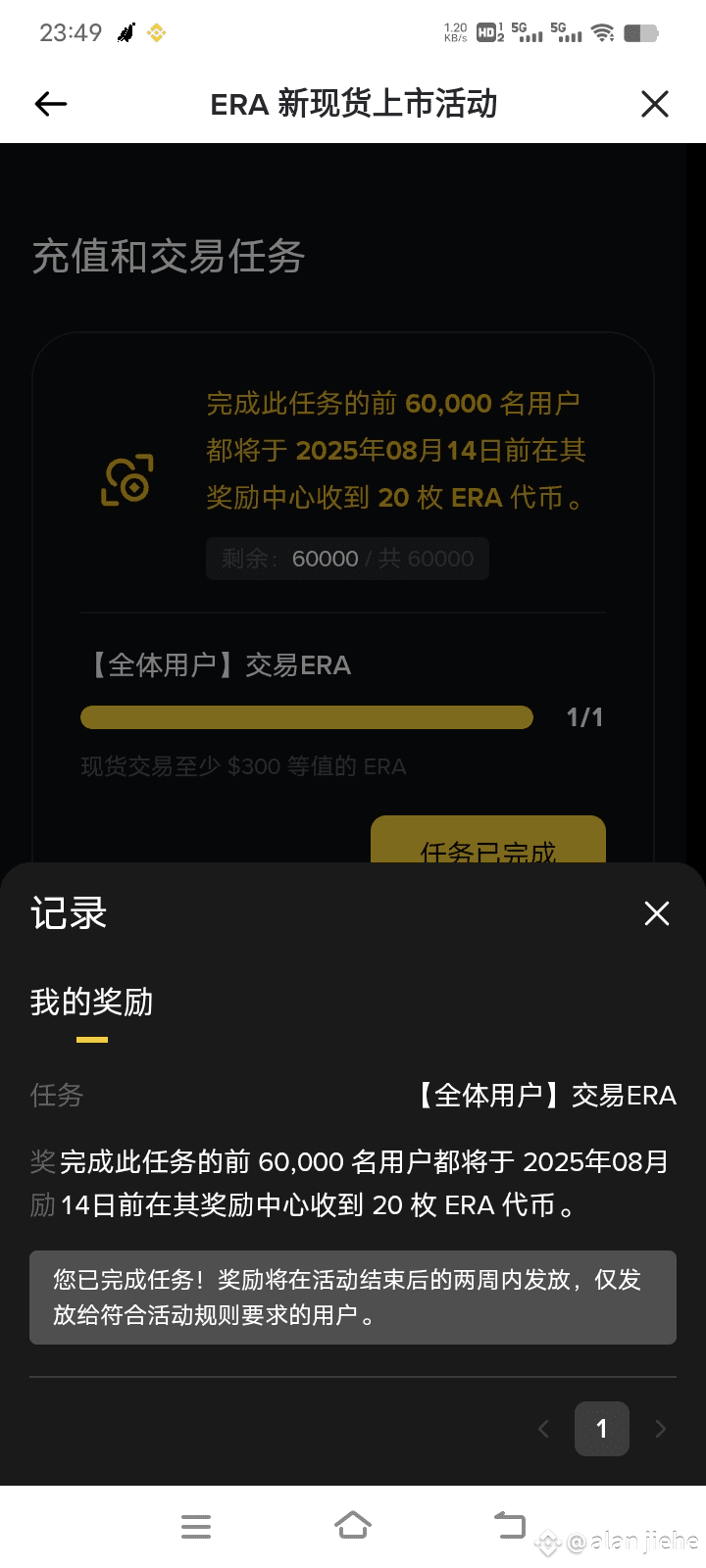Screen dimensions: 706x1568
Task: Go to the next records page
Action: click(661, 1429)
